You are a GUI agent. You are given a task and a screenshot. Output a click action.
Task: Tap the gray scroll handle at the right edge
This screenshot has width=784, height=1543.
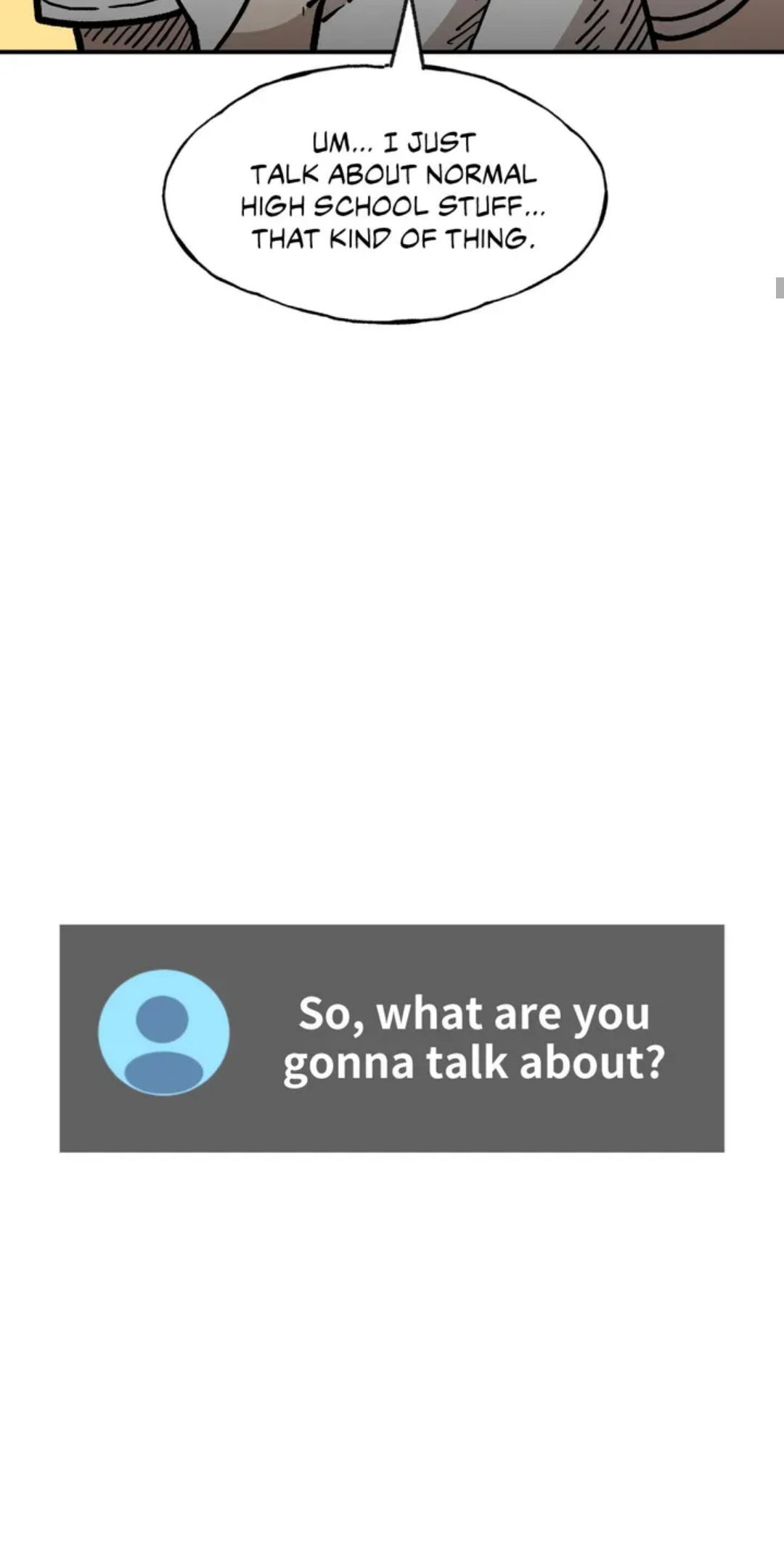pos(780,288)
